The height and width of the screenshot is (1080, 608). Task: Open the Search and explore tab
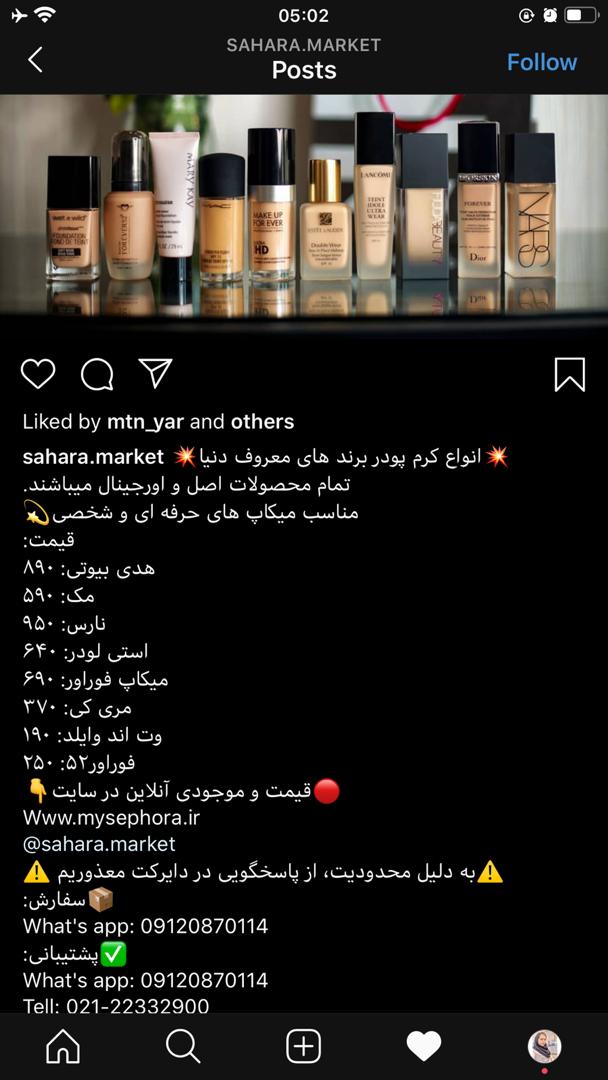pos(183,1046)
